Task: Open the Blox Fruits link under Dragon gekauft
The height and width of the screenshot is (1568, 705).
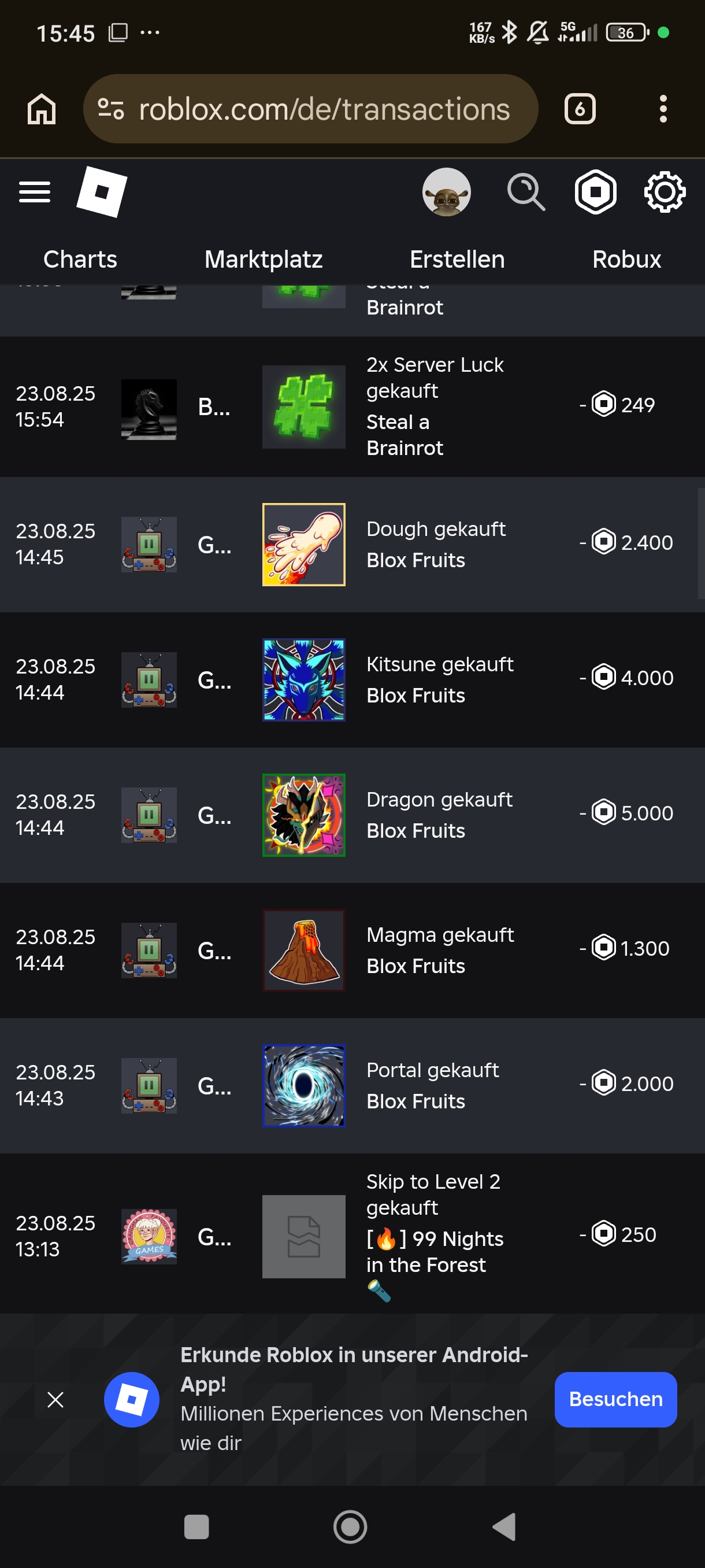Action: [x=415, y=831]
